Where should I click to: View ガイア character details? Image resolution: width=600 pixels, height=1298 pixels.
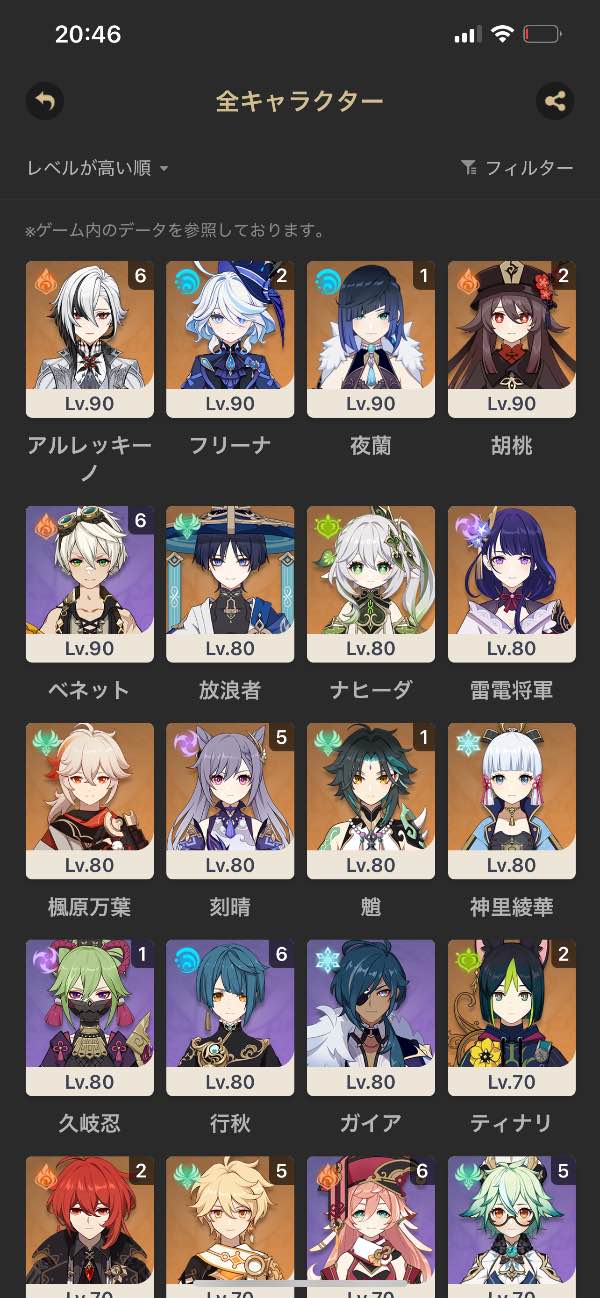tap(371, 1017)
